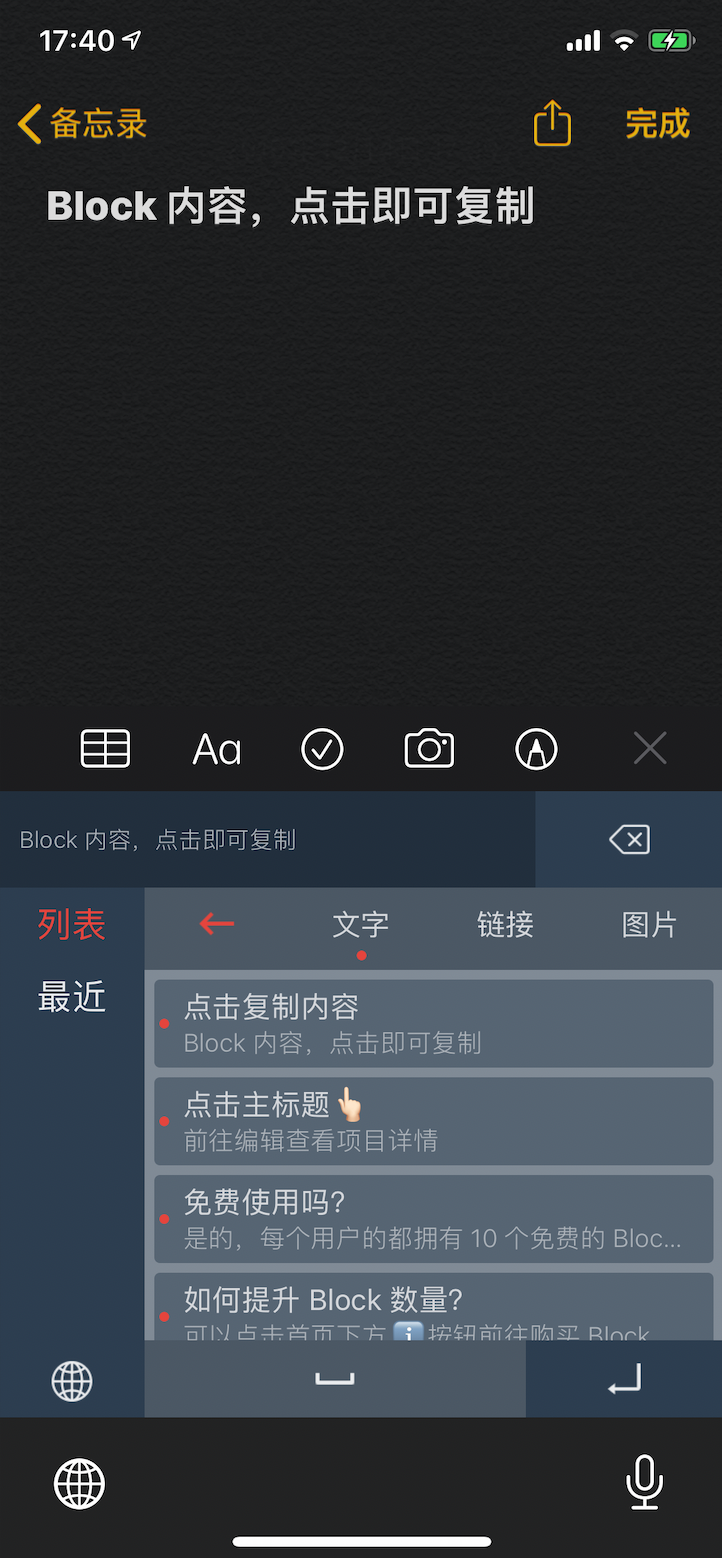Delete with the keyboard backspace key
722x1558 pixels.
[x=629, y=839]
